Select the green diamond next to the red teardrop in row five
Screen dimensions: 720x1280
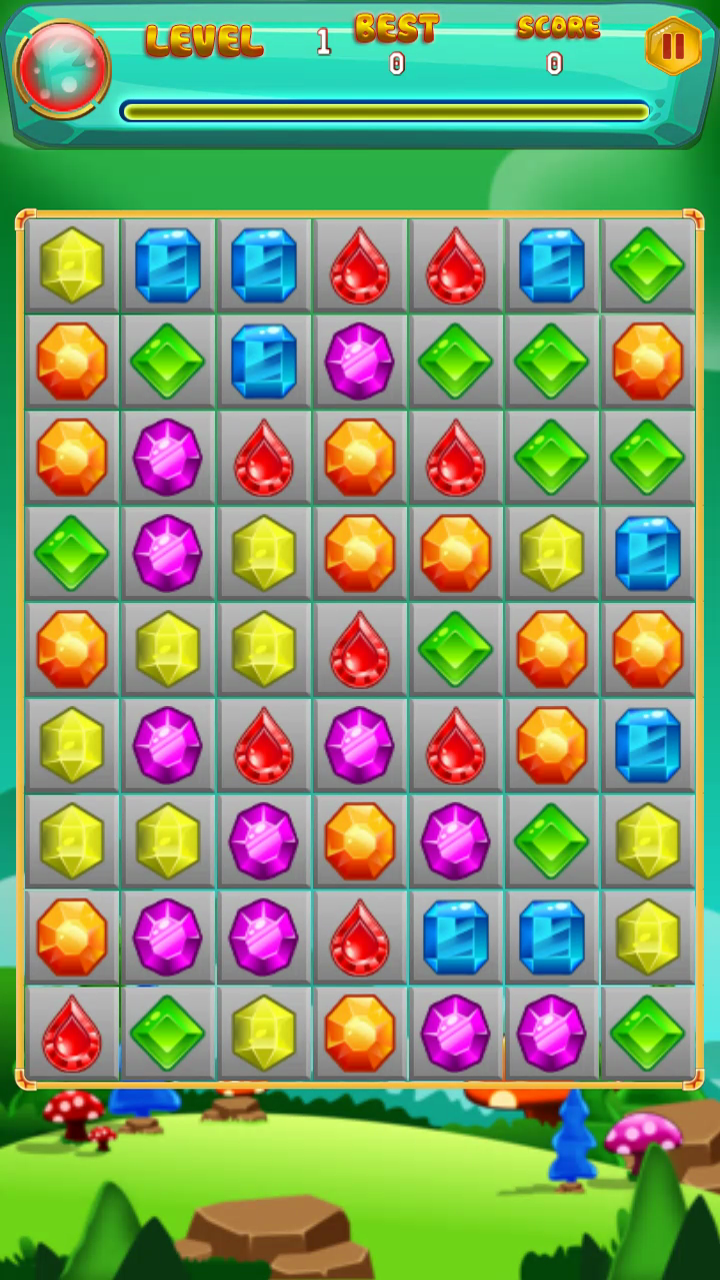coord(456,649)
